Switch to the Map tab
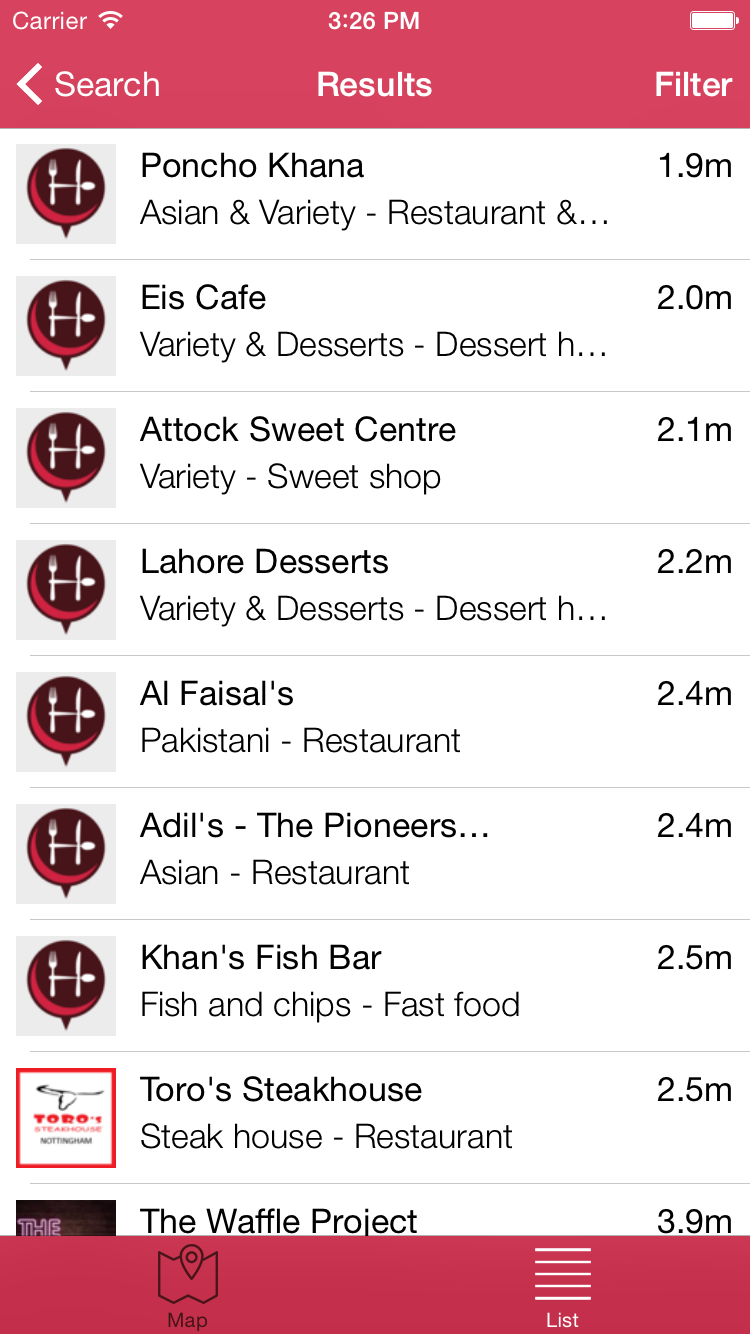 [187, 1286]
